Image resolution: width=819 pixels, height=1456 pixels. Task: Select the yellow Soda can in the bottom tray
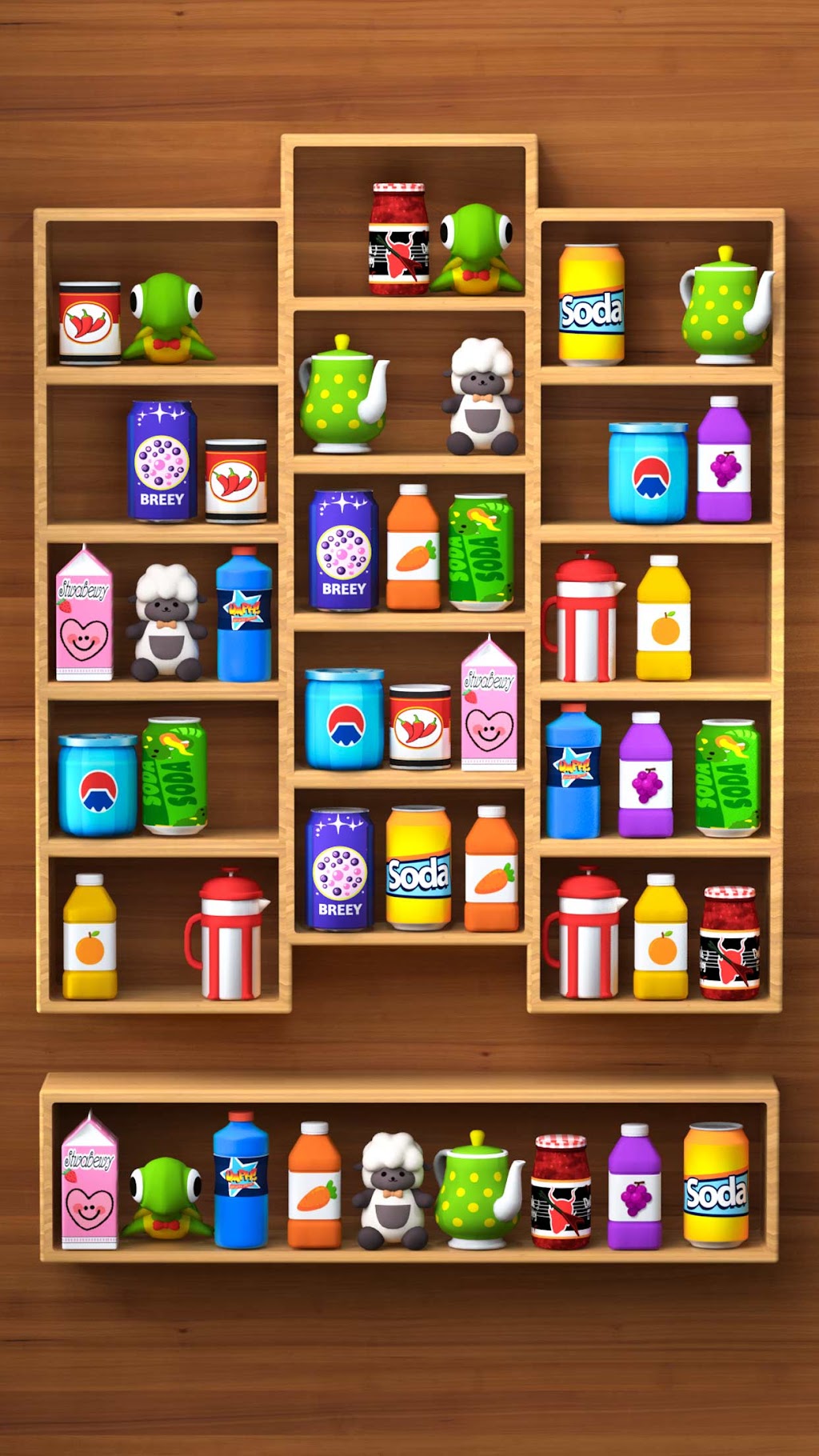pyautogui.click(x=716, y=1185)
